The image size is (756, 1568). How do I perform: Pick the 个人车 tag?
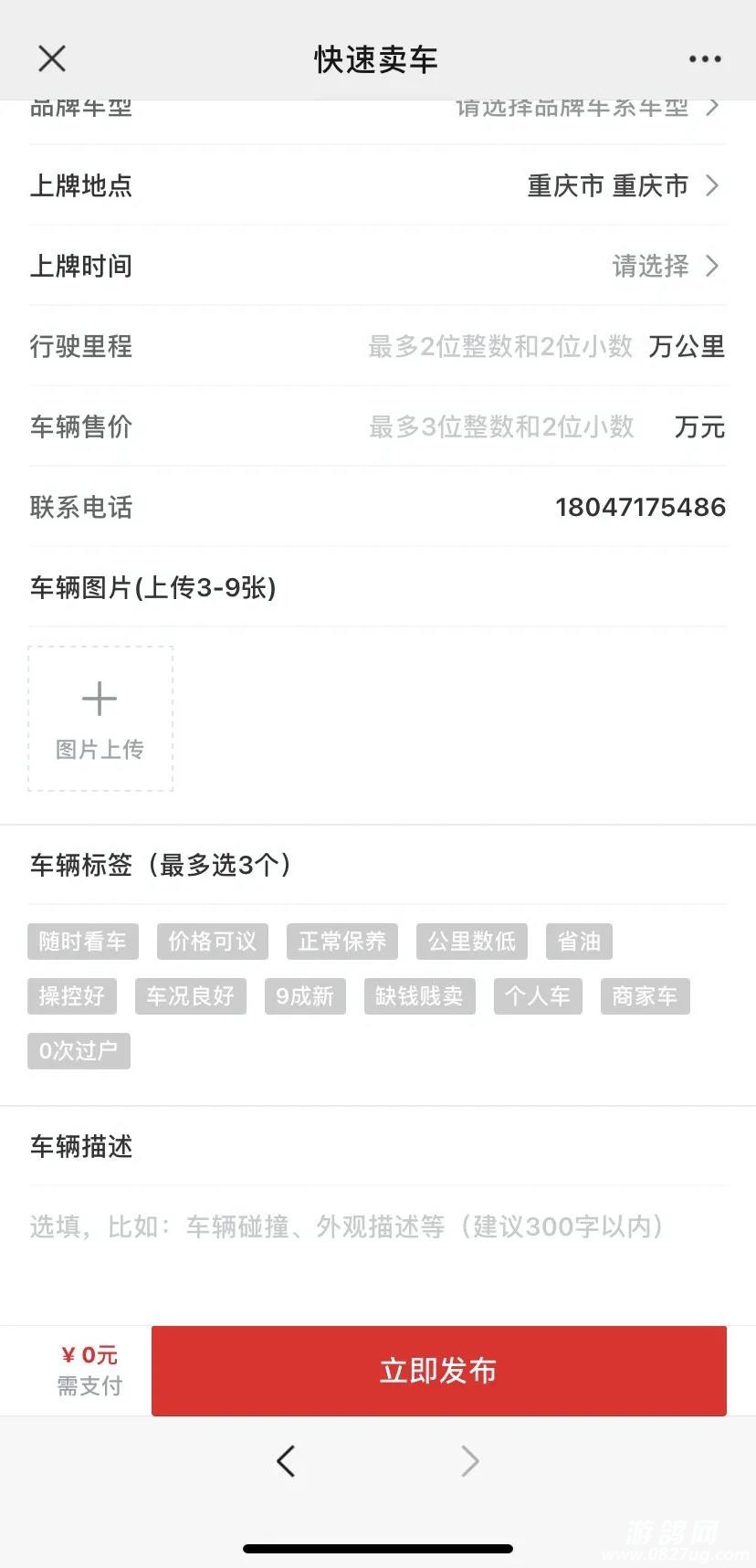coord(538,996)
